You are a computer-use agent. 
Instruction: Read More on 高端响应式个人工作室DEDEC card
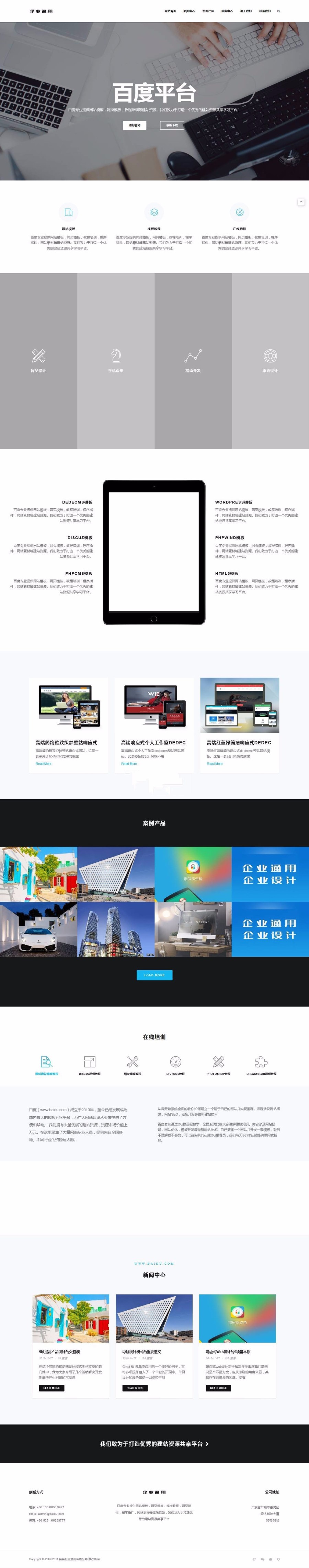click(129, 763)
